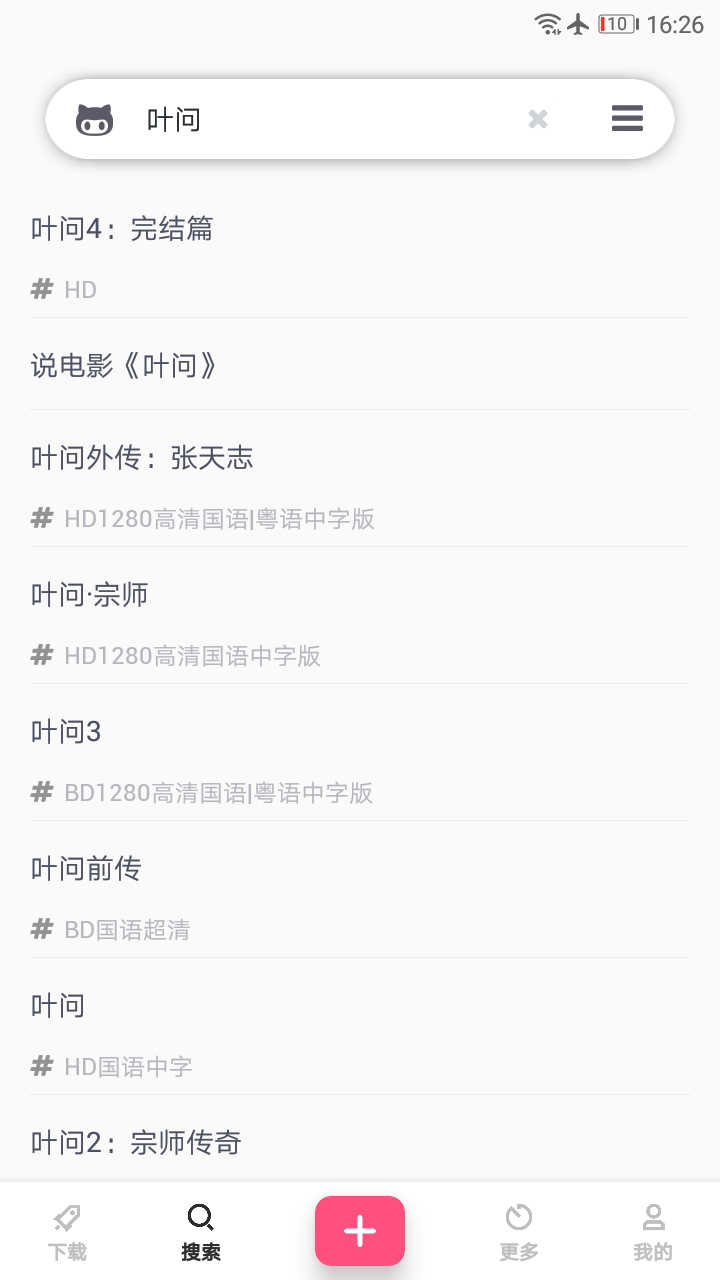Select the 下载 downloads icon in bottom bar

pyautogui.click(x=66, y=1218)
